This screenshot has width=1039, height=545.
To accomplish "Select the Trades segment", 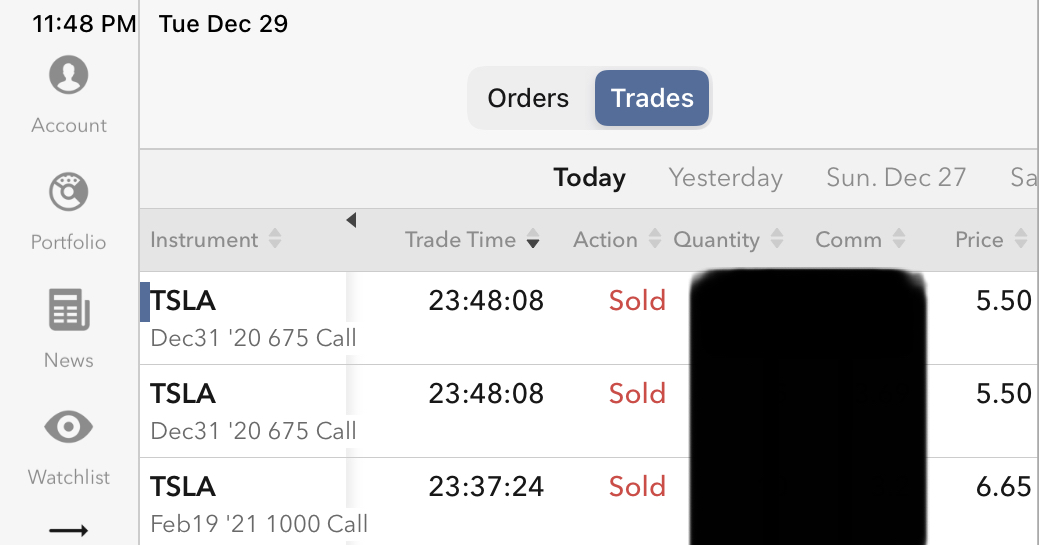I will click(652, 98).
